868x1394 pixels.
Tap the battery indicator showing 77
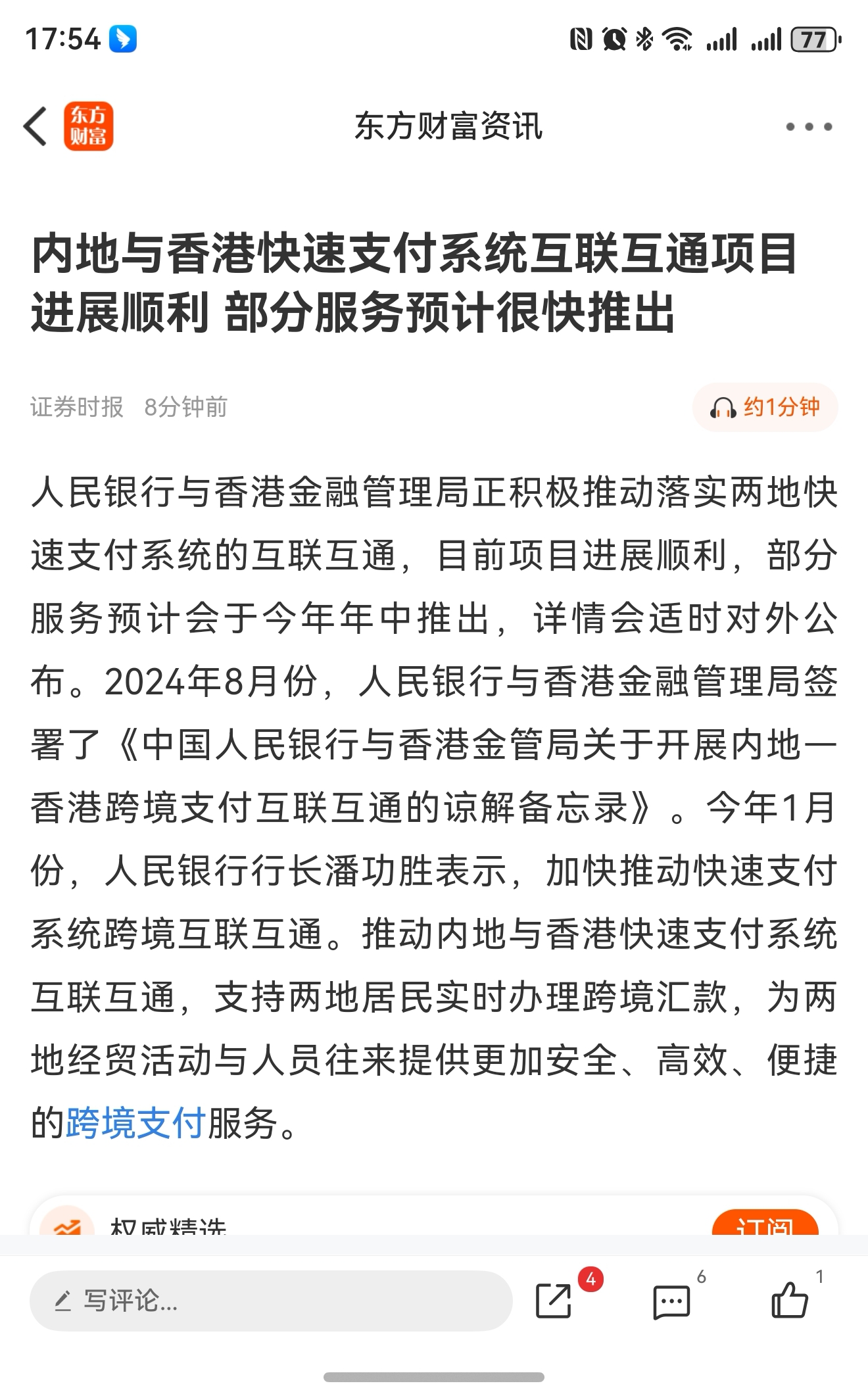tap(815, 39)
